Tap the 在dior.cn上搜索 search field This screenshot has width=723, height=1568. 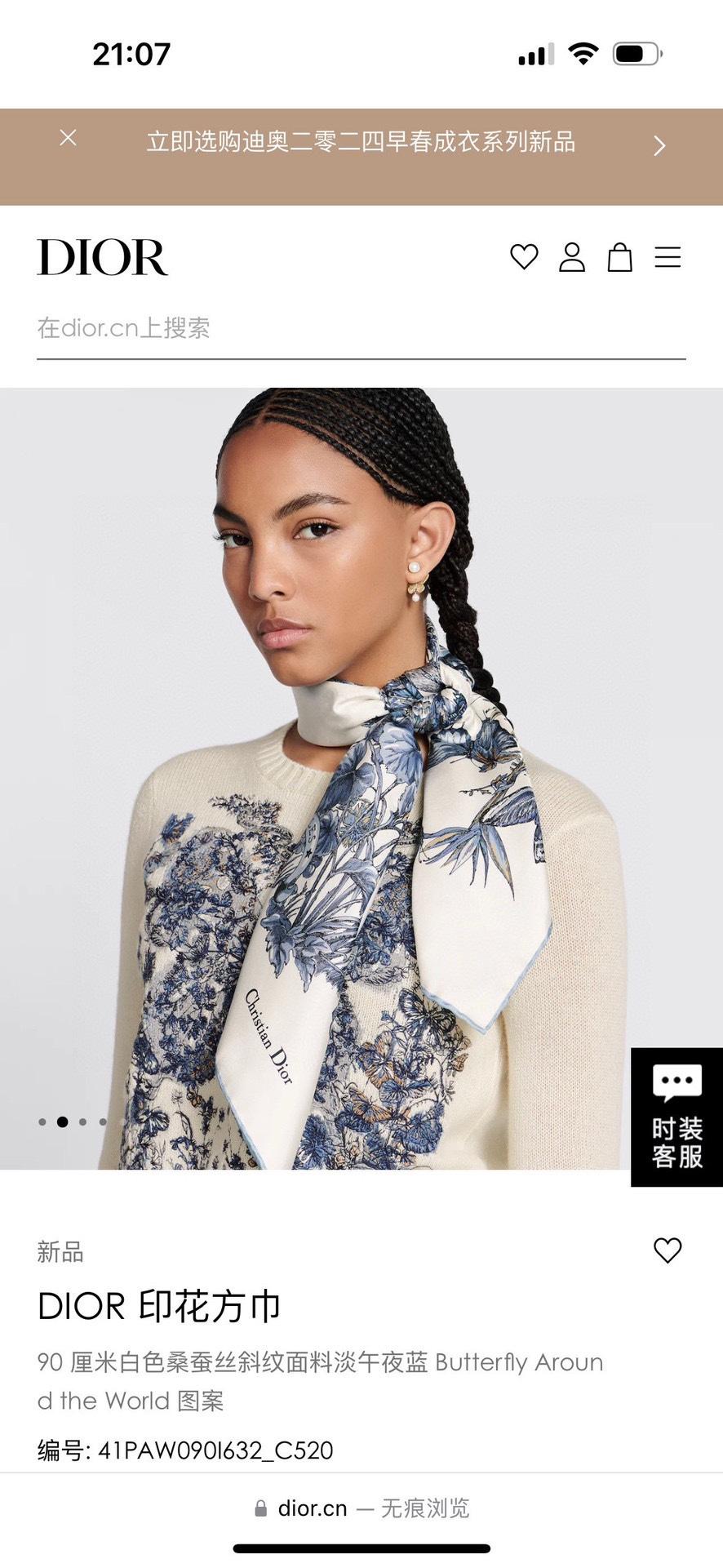tap(361, 328)
